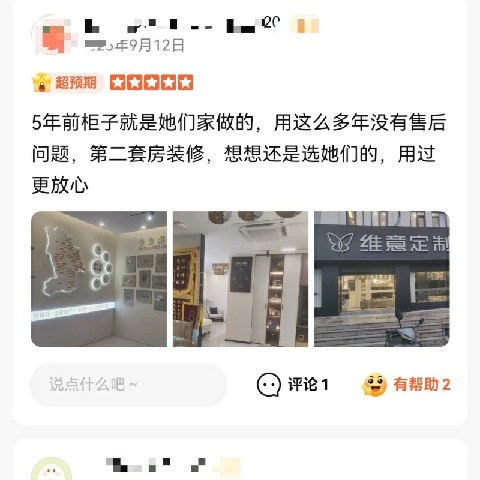
Task: View the second review photo of the showroom interior
Action: click(x=240, y=279)
